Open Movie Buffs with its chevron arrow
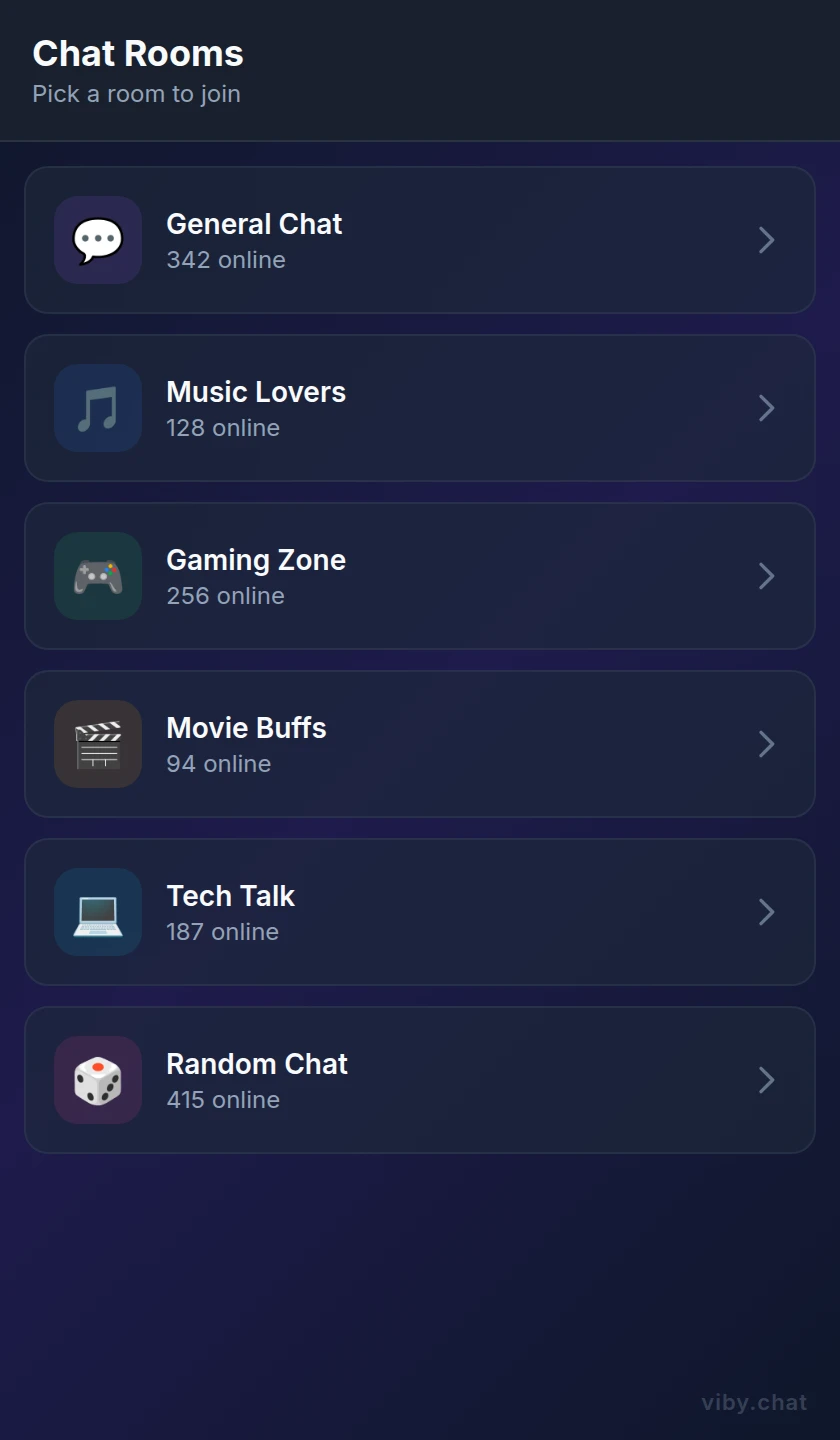This screenshot has width=840, height=1440. (x=766, y=744)
